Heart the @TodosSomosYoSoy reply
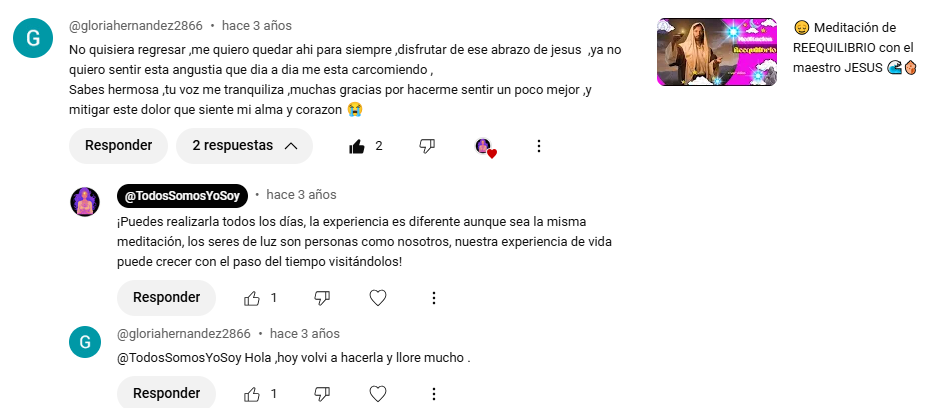This screenshot has width=940, height=408. [378, 298]
